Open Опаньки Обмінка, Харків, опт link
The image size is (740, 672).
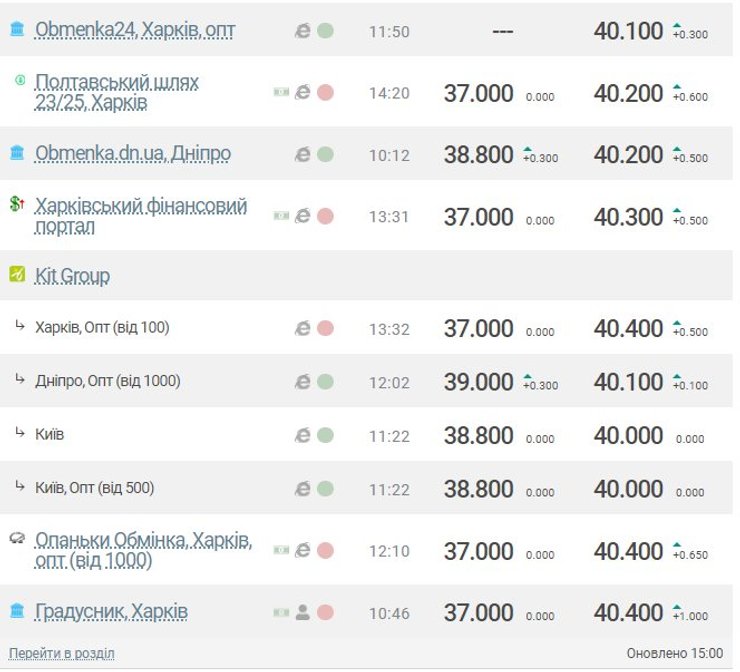[143, 551]
